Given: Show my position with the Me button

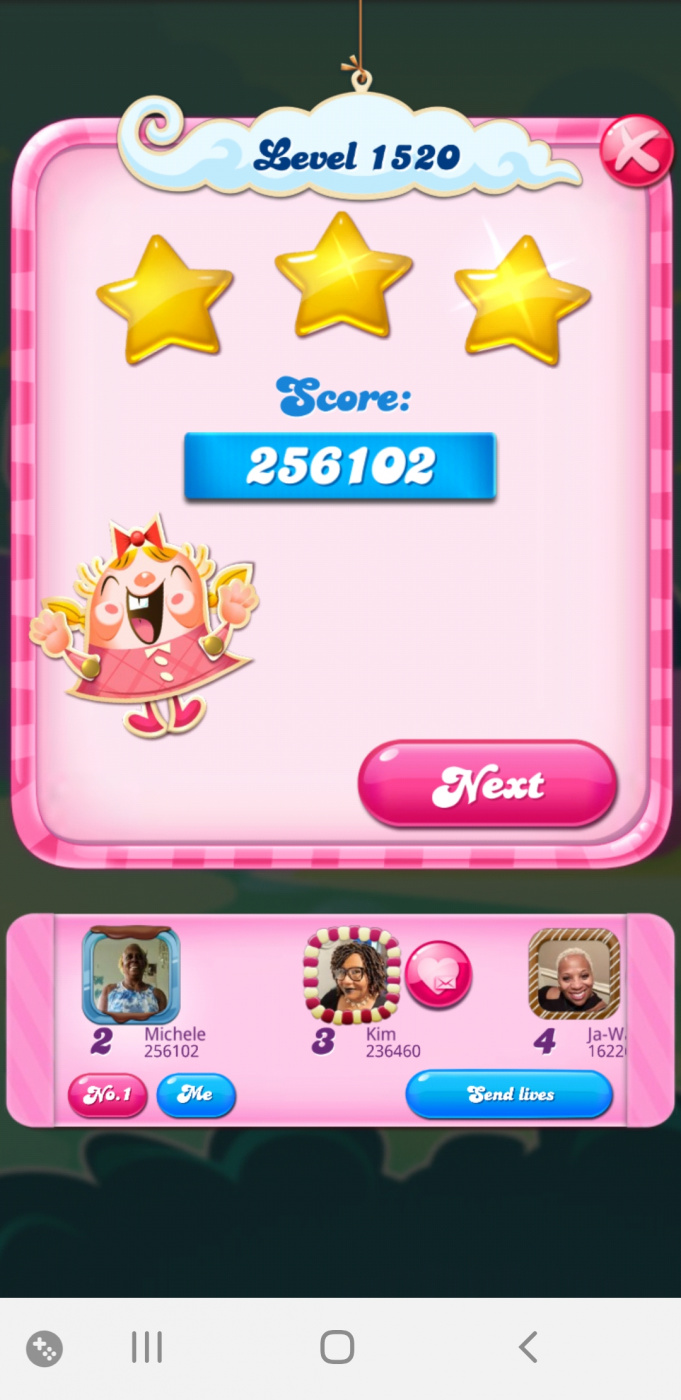Looking at the screenshot, I should (196, 1094).
